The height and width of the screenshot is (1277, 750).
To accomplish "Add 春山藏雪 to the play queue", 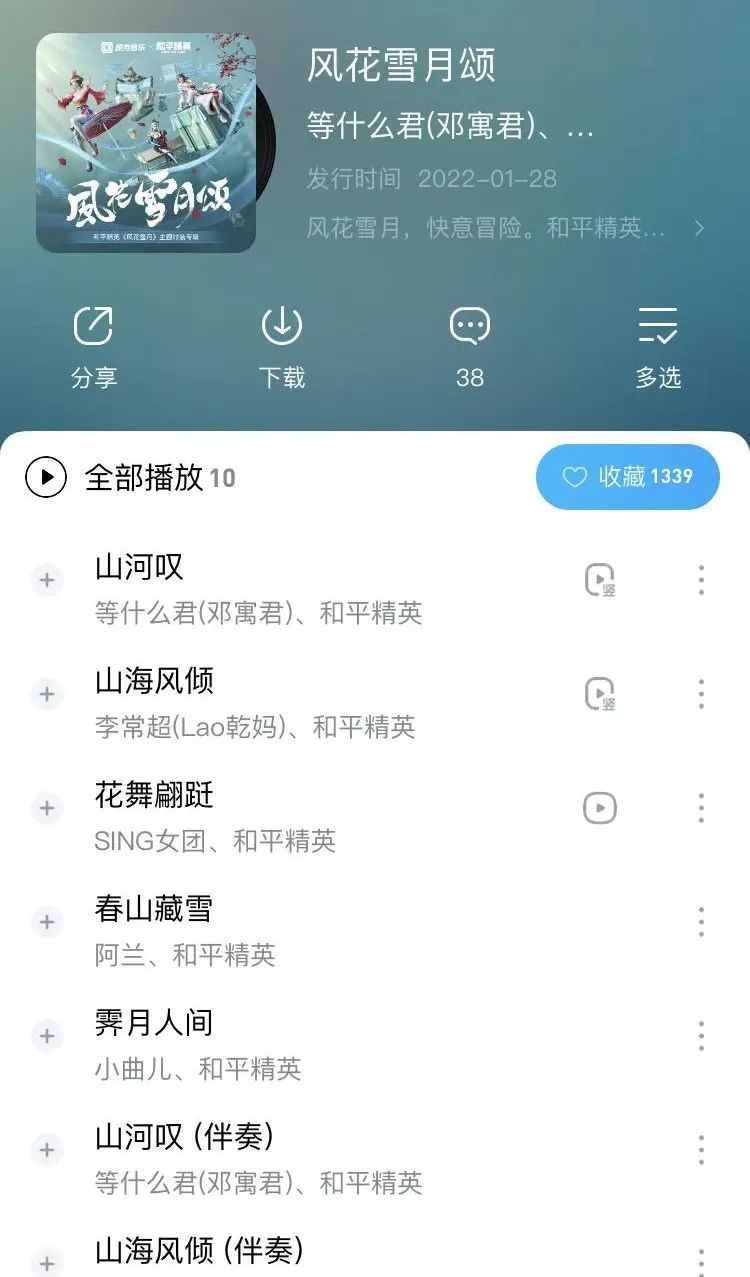I will point(46,922).
